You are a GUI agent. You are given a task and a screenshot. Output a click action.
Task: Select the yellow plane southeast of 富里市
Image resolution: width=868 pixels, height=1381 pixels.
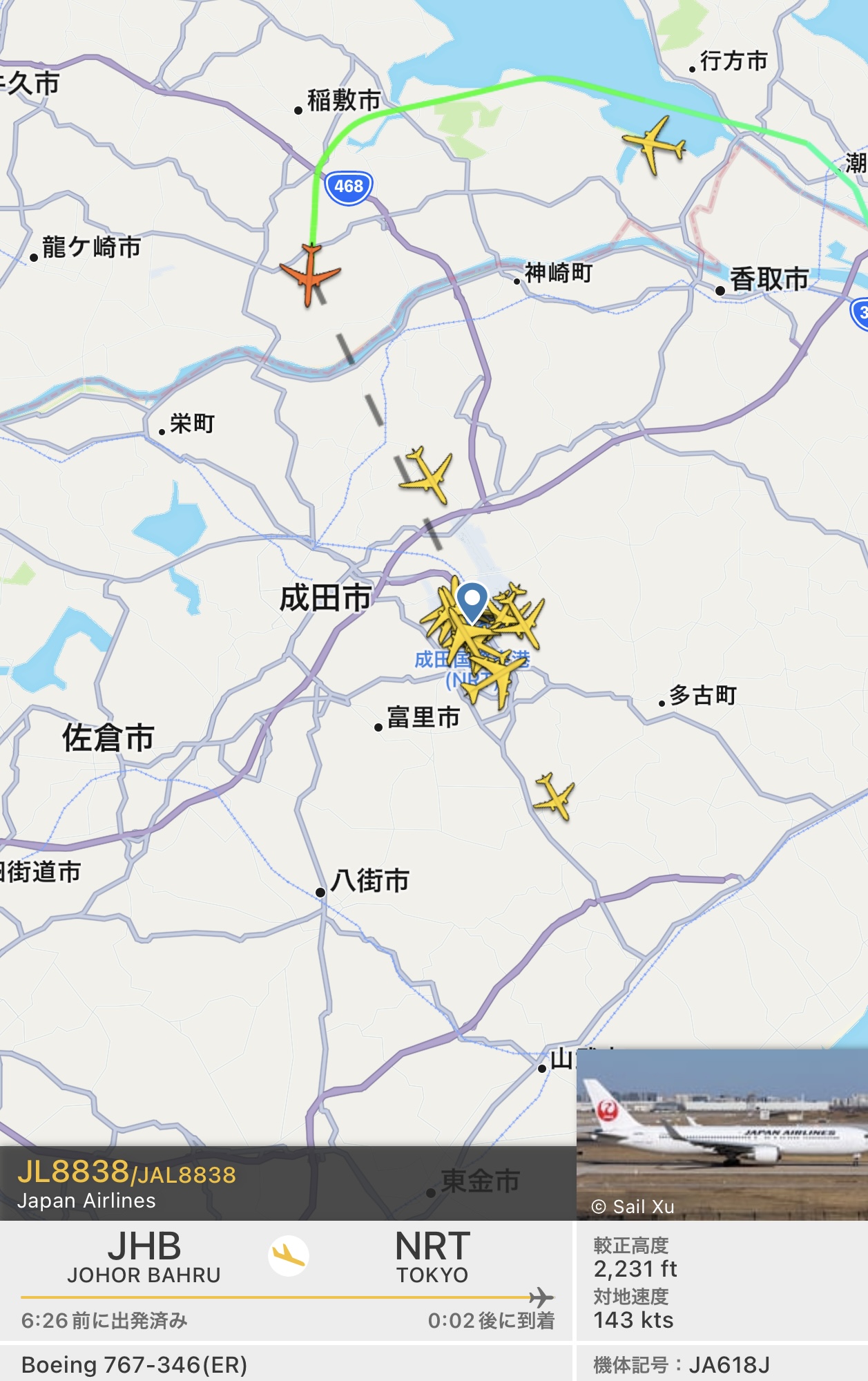click(554, 797)
